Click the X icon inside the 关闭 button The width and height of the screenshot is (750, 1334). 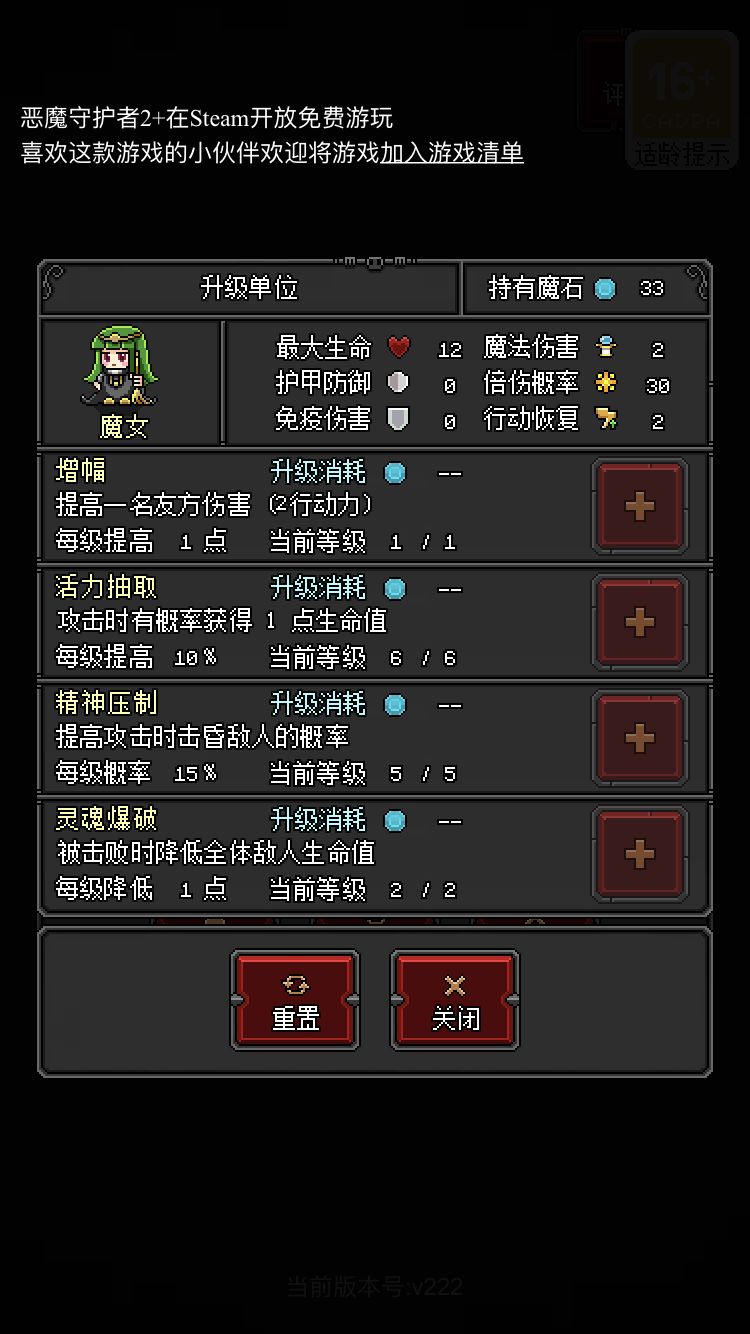pyautogui.click(x=455, y=983)
